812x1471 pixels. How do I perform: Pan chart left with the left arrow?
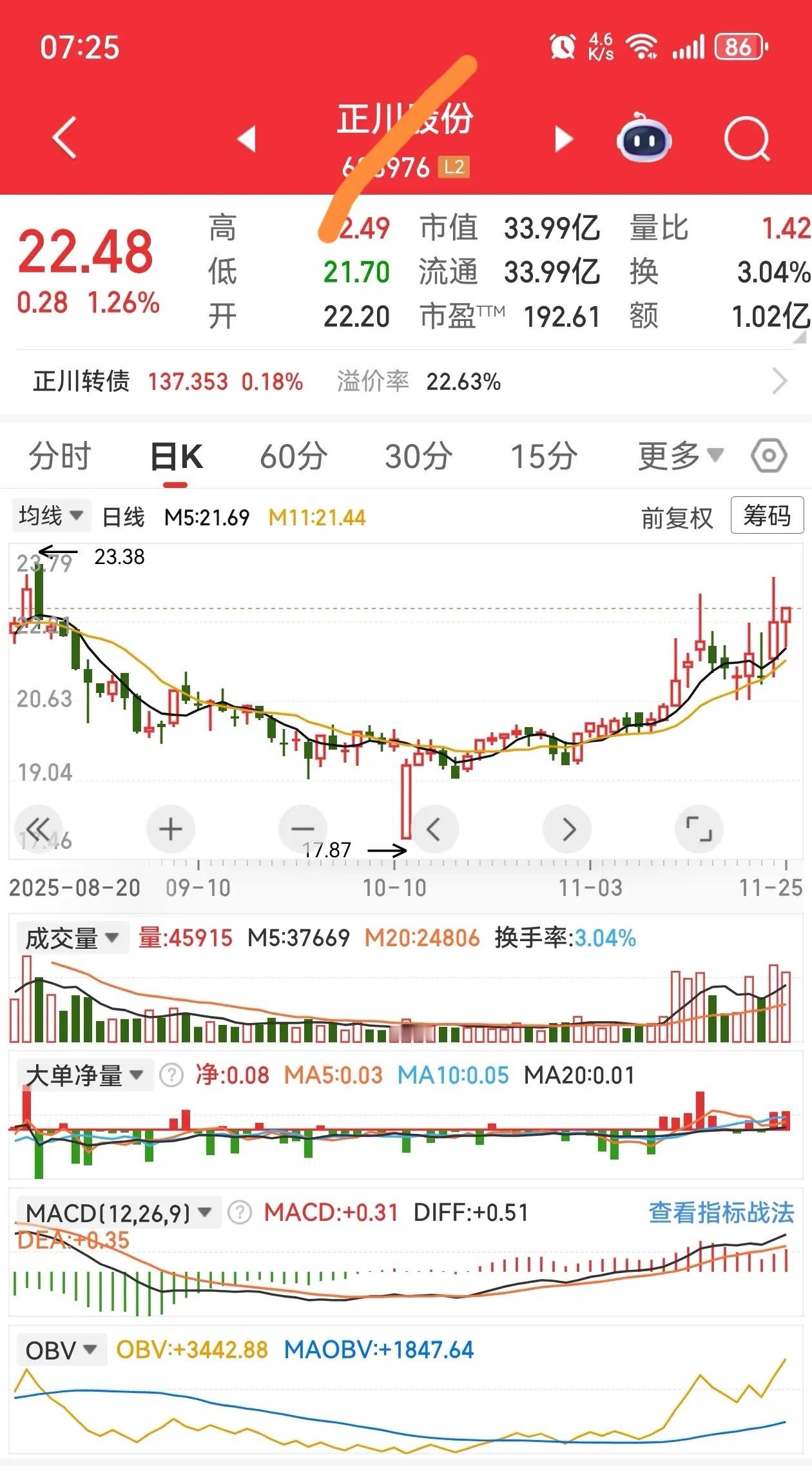[434, 830]
